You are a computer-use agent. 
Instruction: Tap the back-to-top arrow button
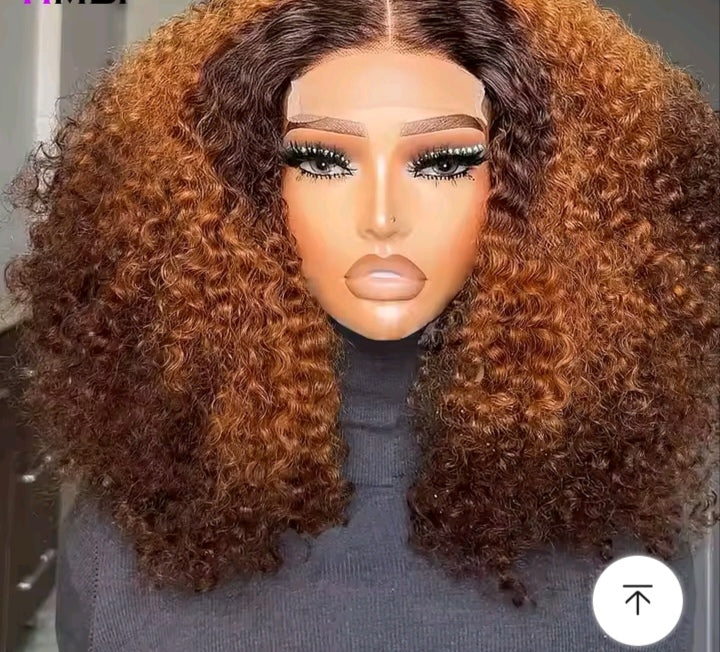point(637,600)
